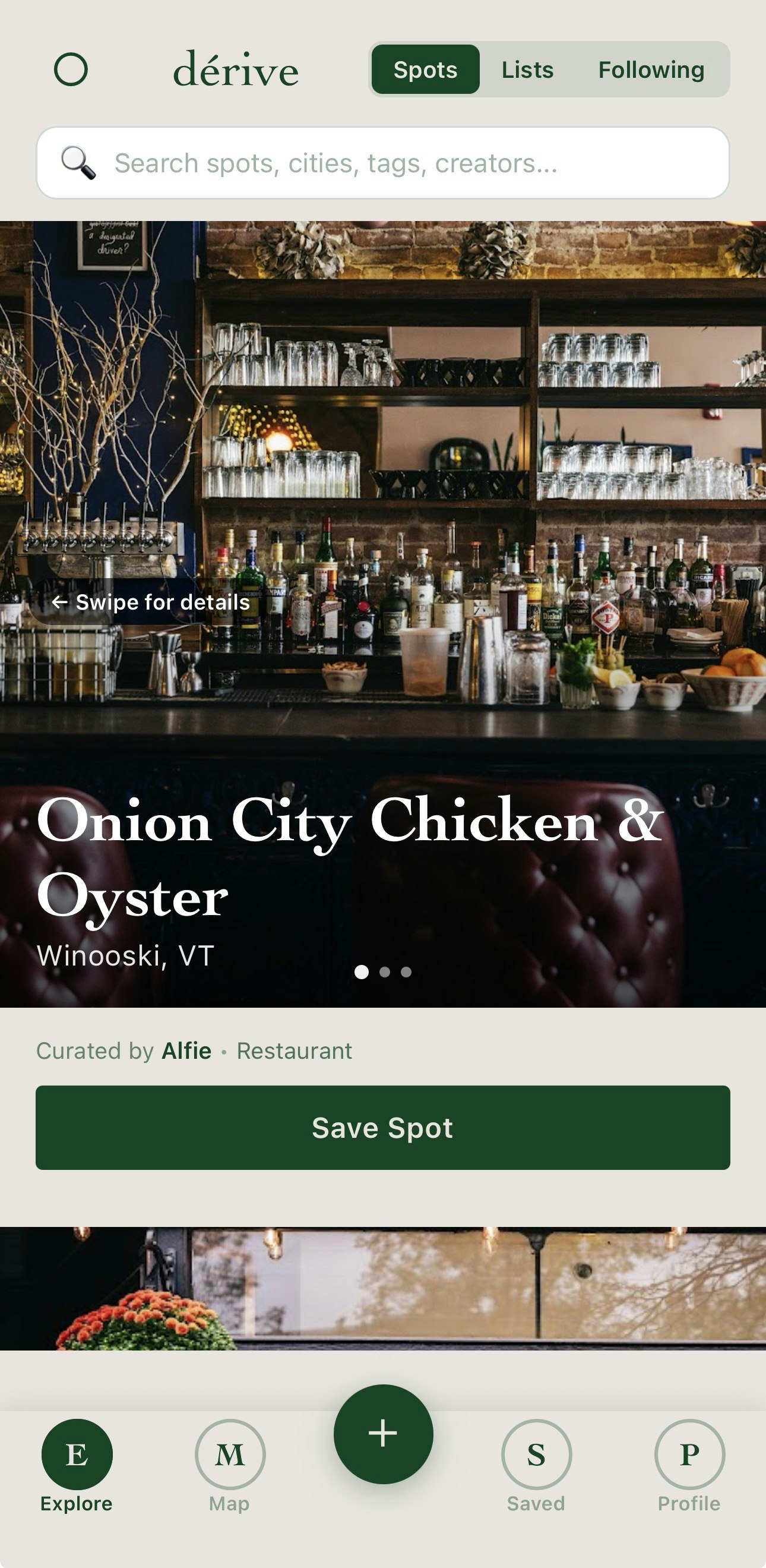Screen dimensions: 766x1568
Task: Tap the circle icon beside the dérive logo
Action: click(x=71, y=70)
